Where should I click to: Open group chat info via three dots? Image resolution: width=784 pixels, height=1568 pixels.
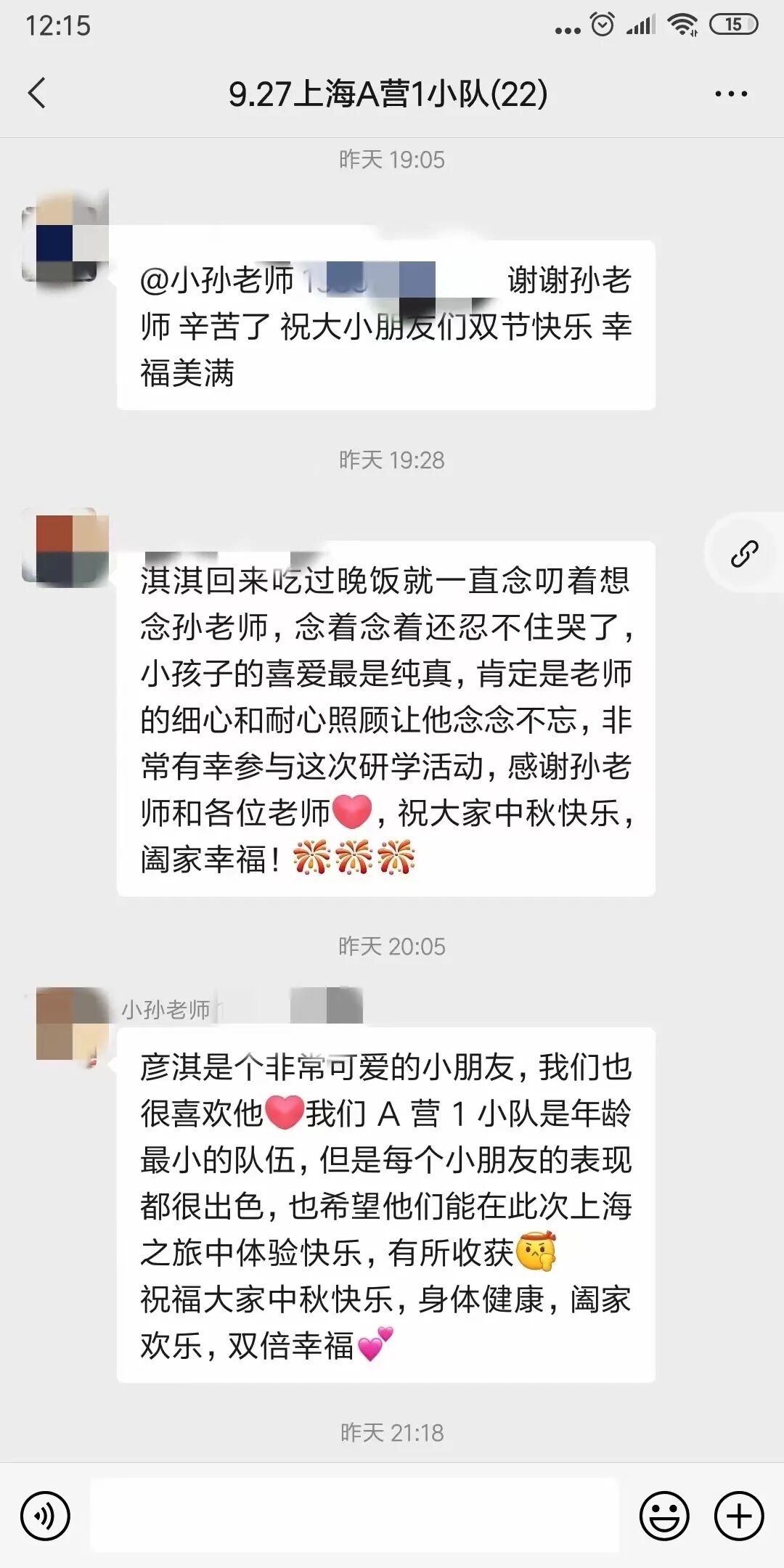pos(730,94)
